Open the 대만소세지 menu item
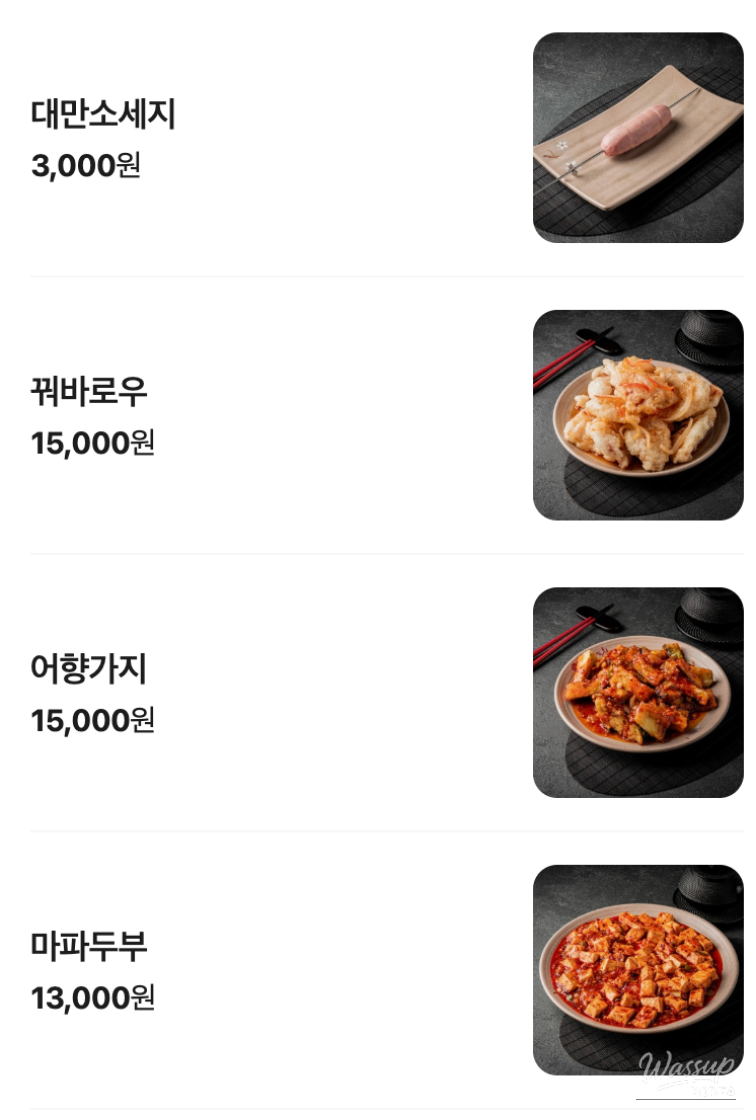The height and width of the screenshot is (1120, 756). [x=104, y=116]
